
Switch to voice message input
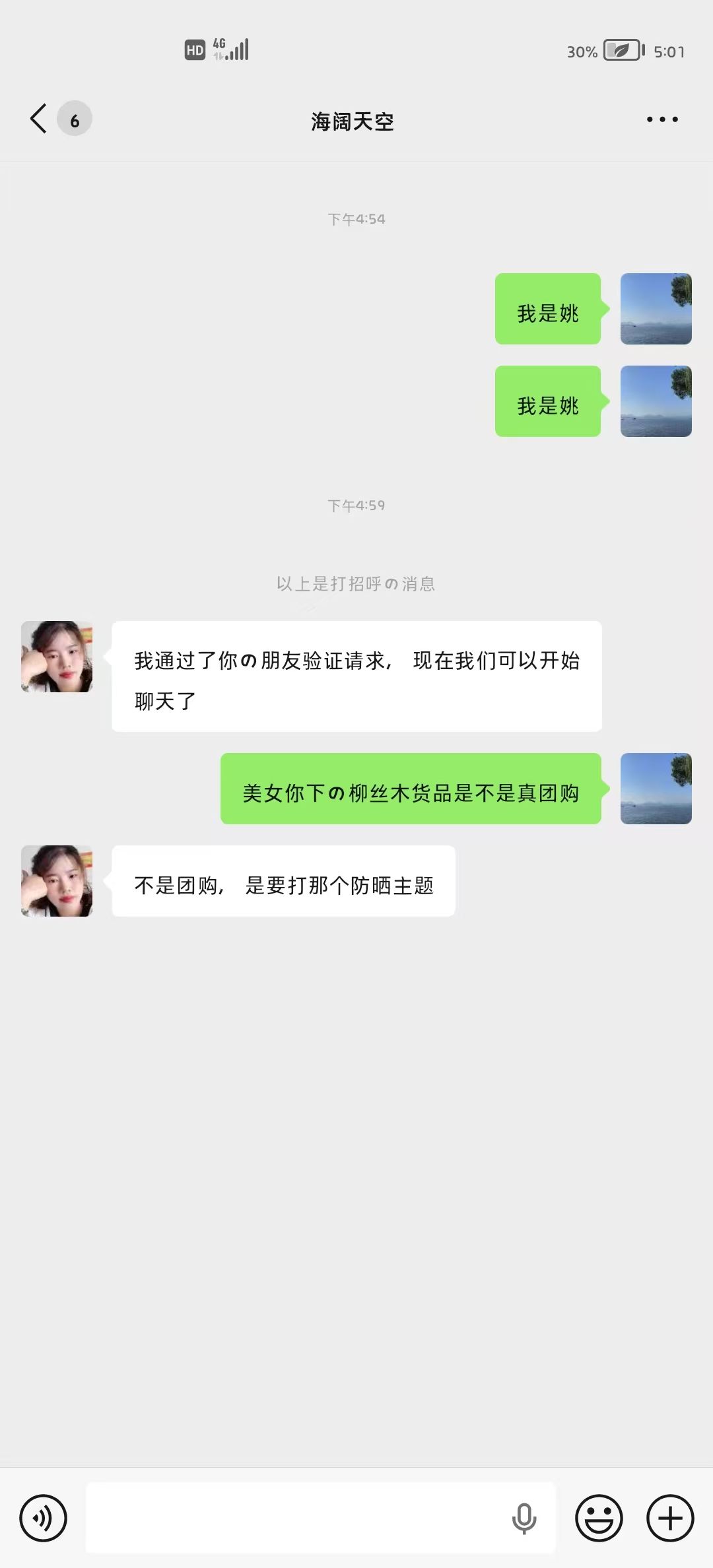click(44, 1517)
